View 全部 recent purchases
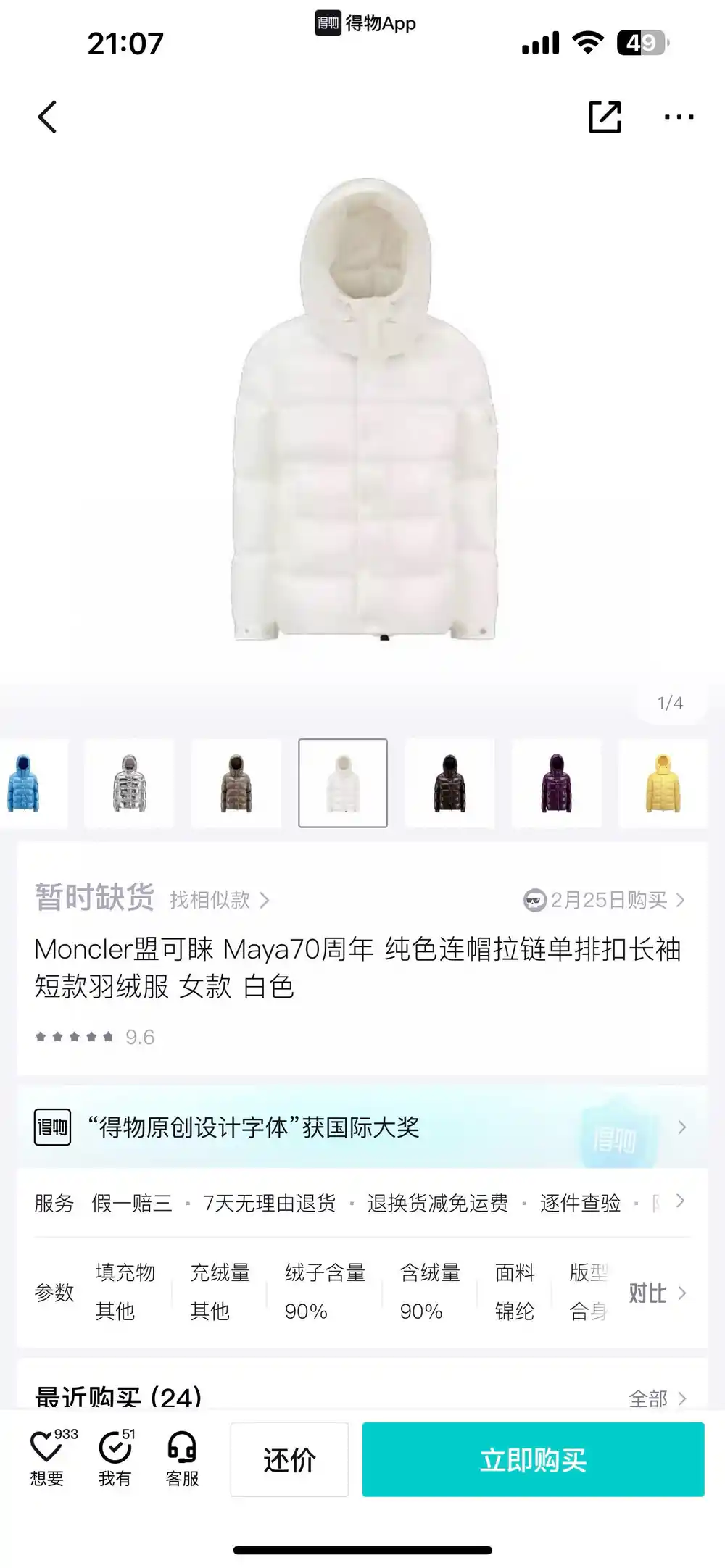 656,1398
